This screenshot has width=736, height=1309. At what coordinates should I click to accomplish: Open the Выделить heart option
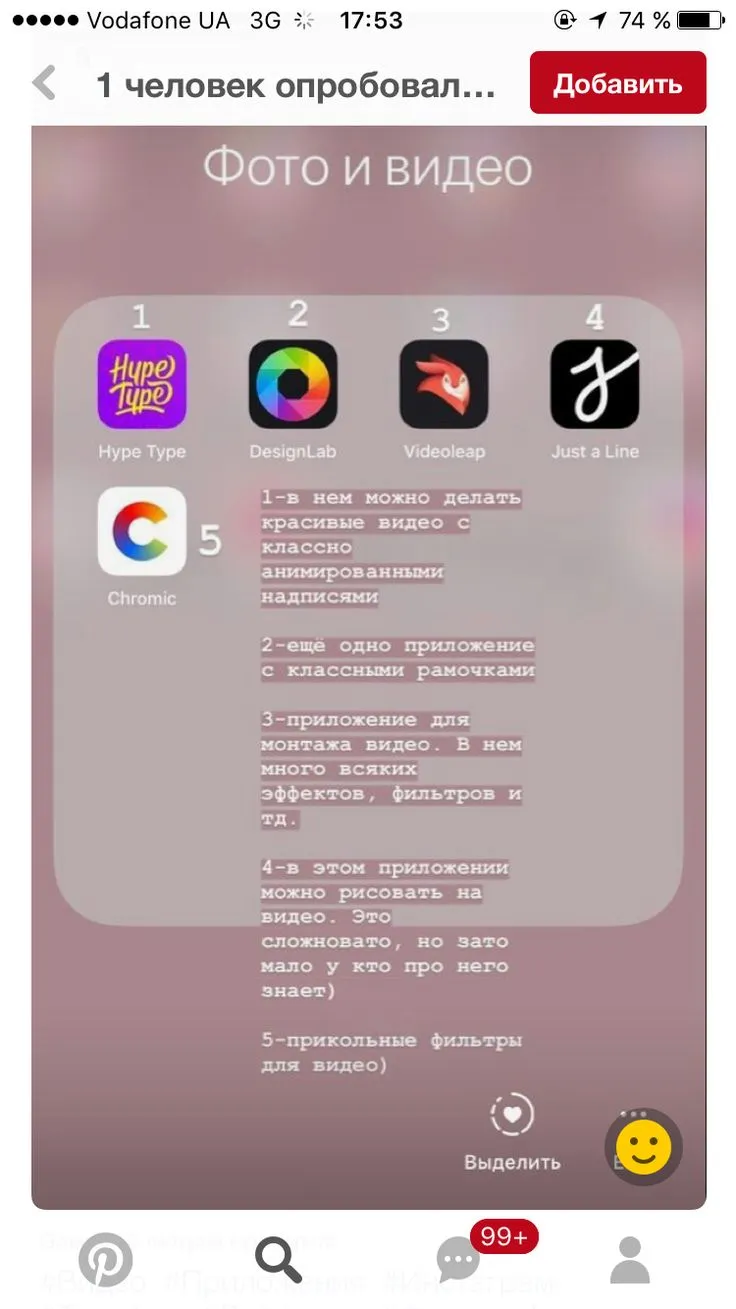point(512,1133)
